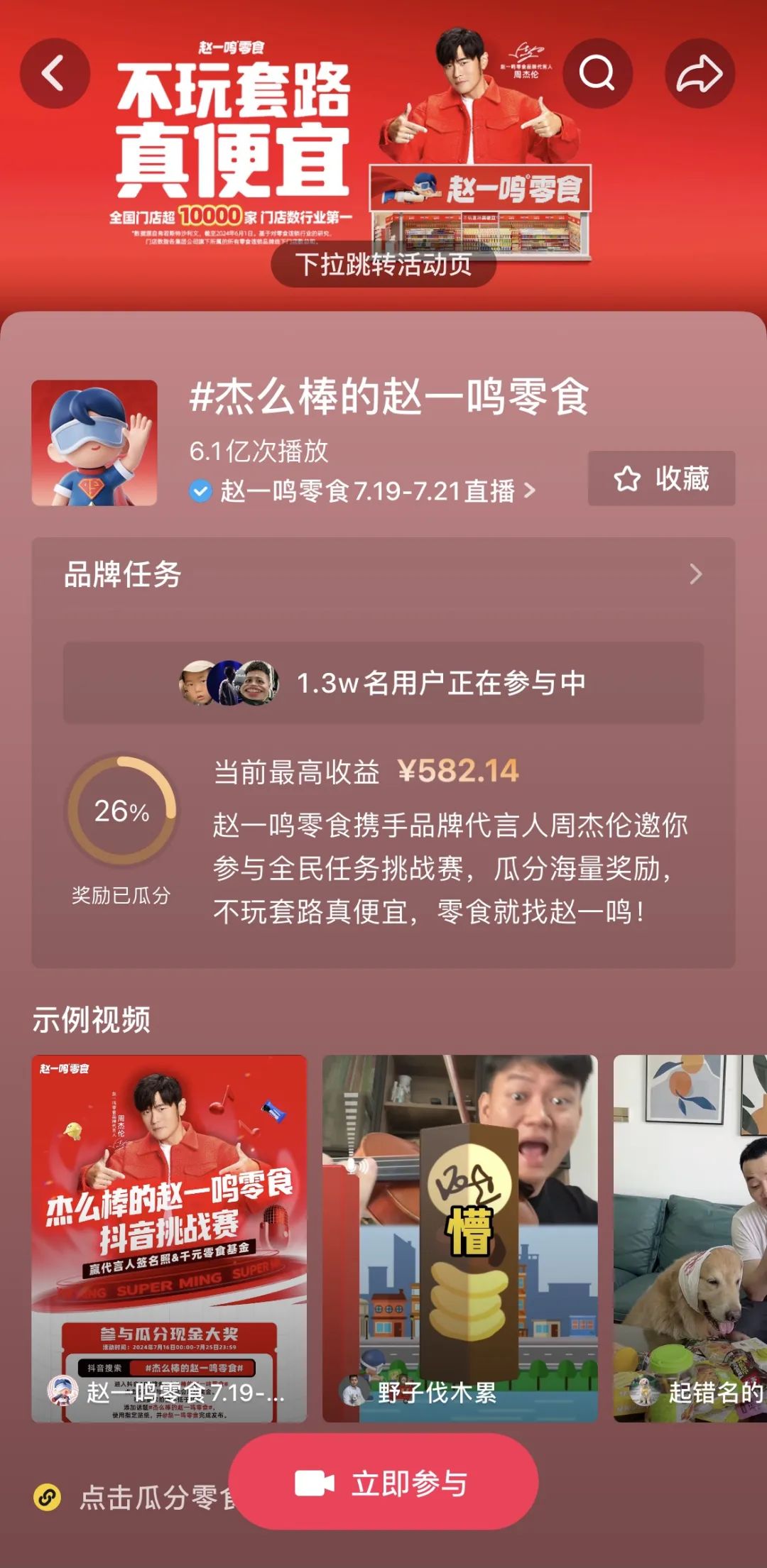Image resolution: width=767 pixels, height=1568 pixels.
Task: Tap 立即参与 to join now
Action: click(383, 1482)
